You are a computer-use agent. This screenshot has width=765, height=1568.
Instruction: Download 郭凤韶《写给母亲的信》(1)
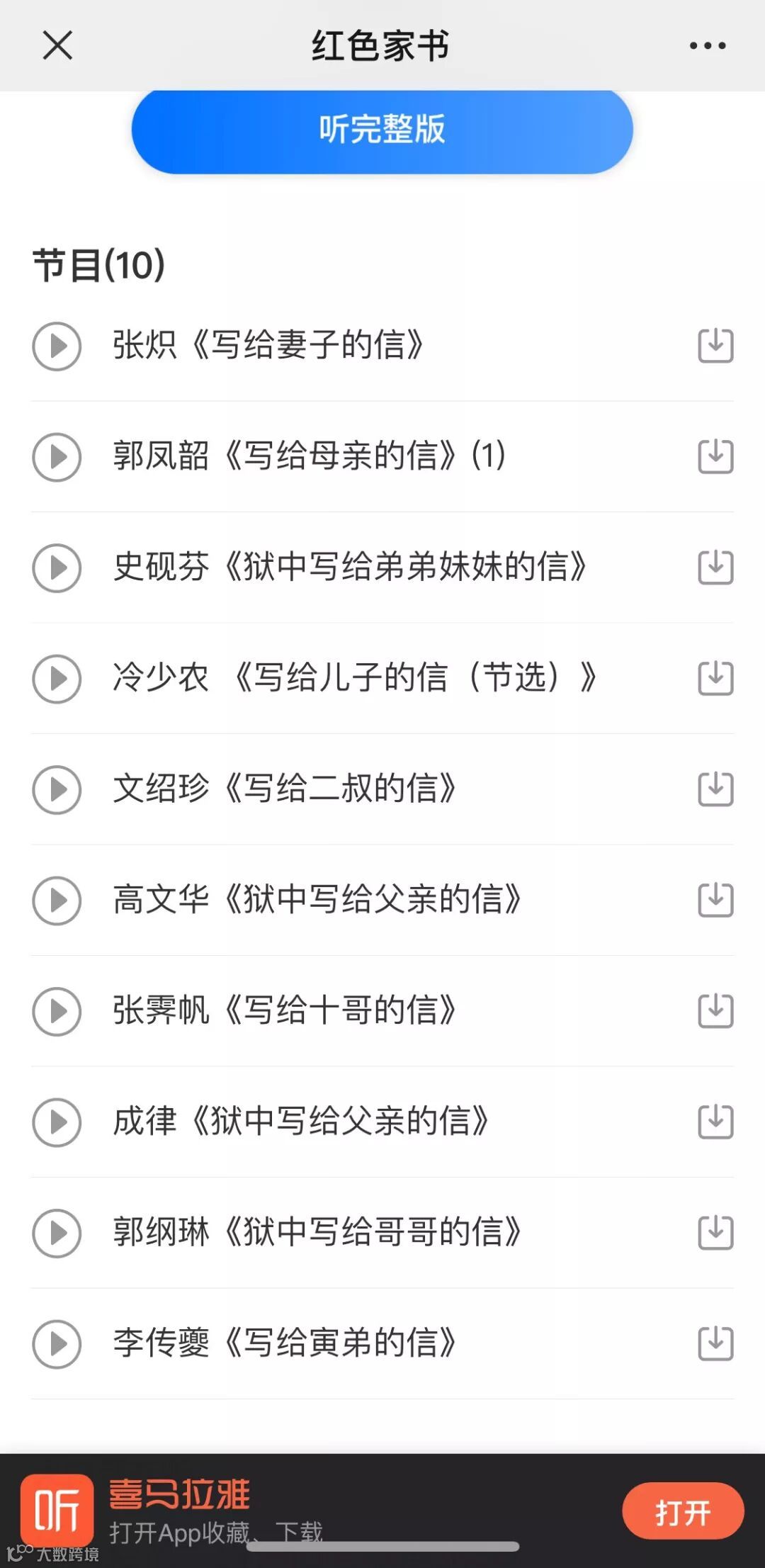click(715, 457)
